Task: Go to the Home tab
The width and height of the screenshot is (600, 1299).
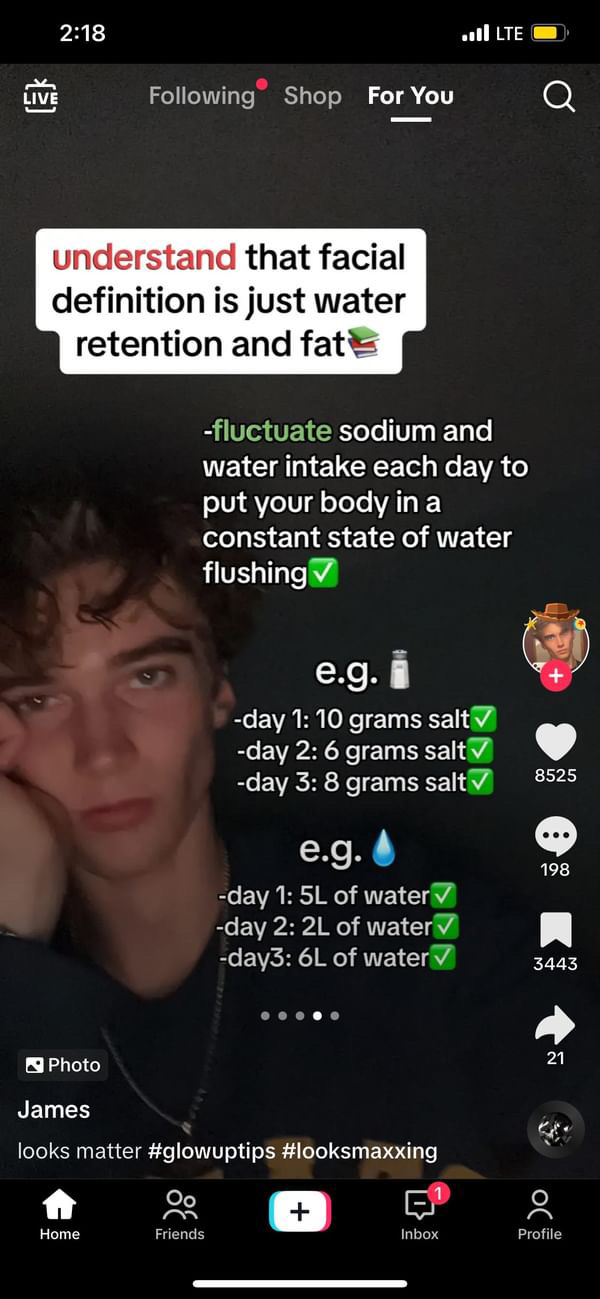Action: pyautogui.click(x=60, y=1215)
